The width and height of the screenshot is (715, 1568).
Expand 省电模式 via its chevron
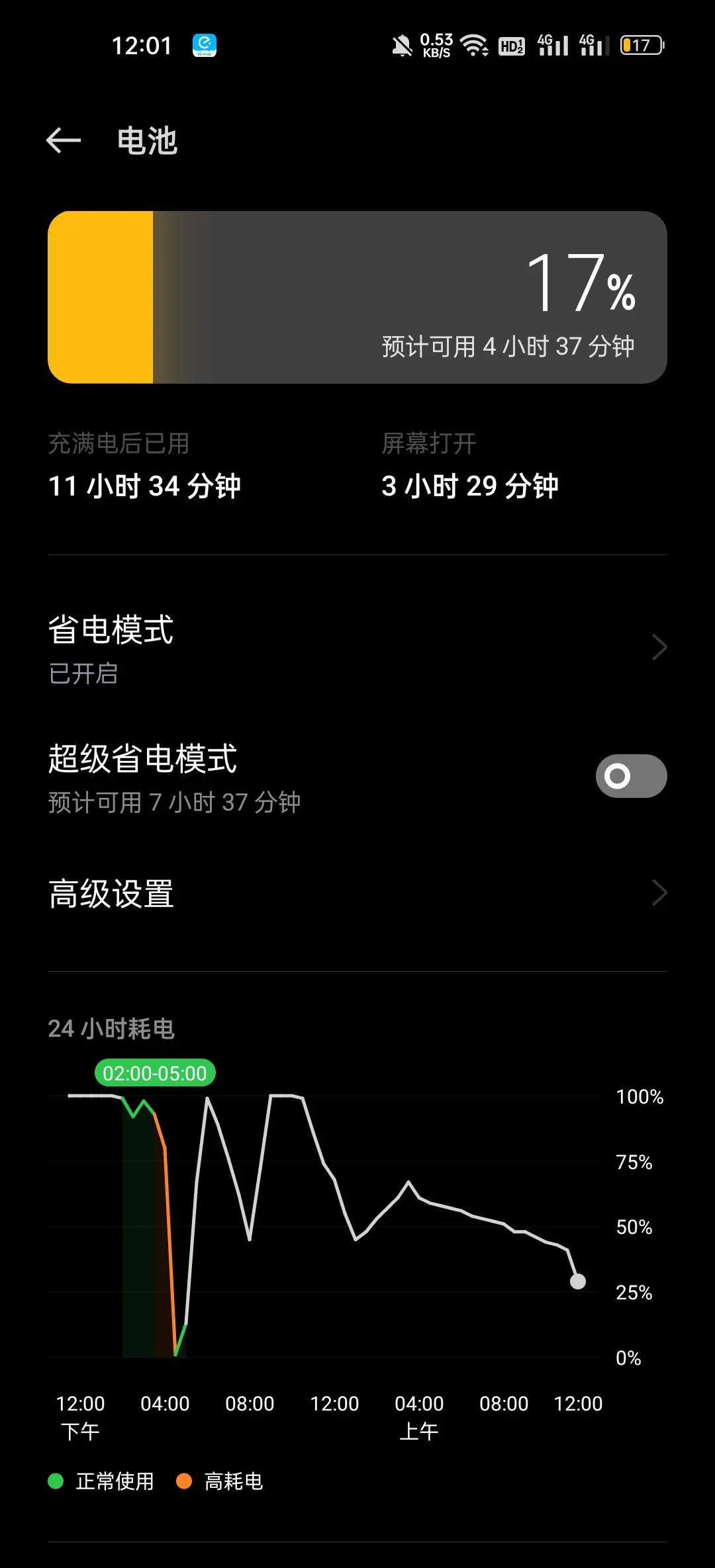[659, 646]
